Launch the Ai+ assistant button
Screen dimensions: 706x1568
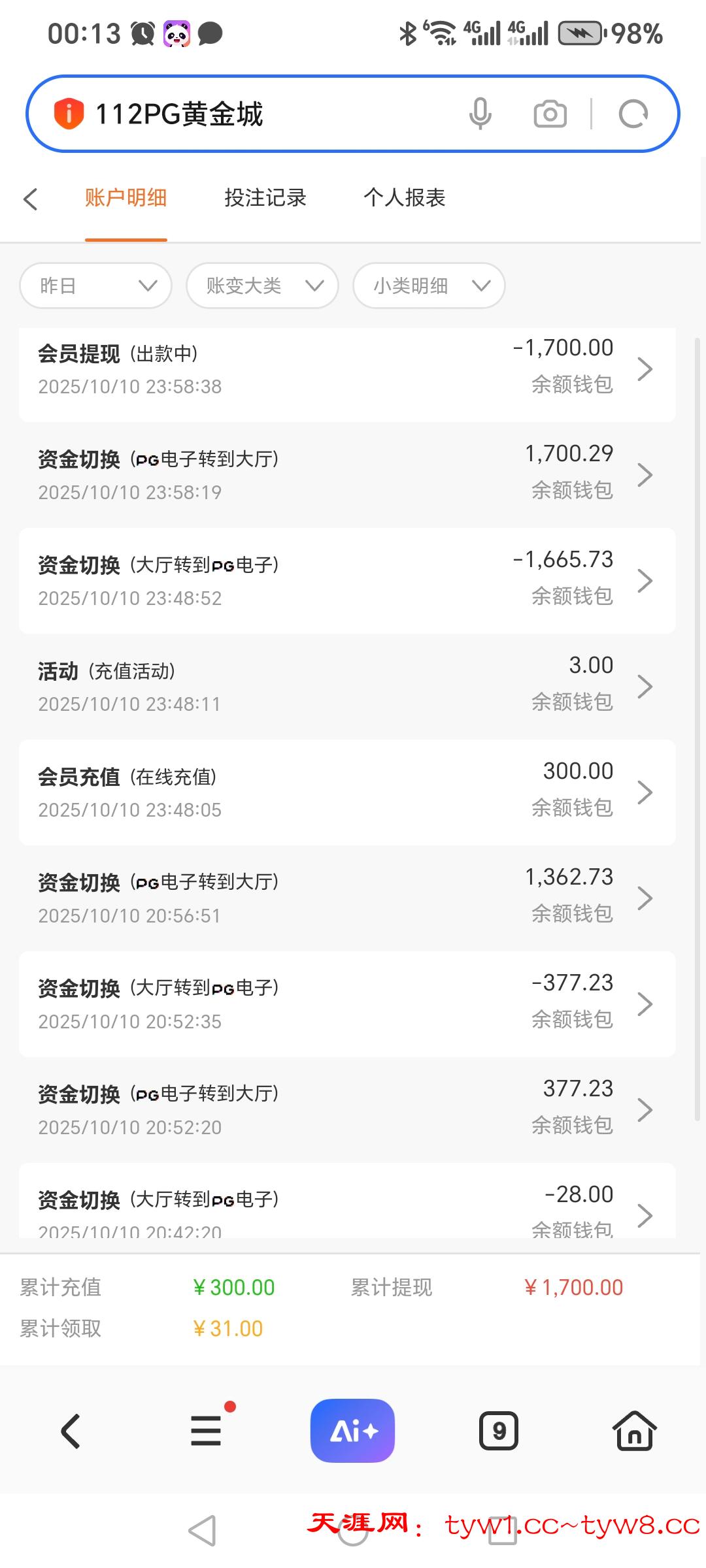click(352, 1430)
